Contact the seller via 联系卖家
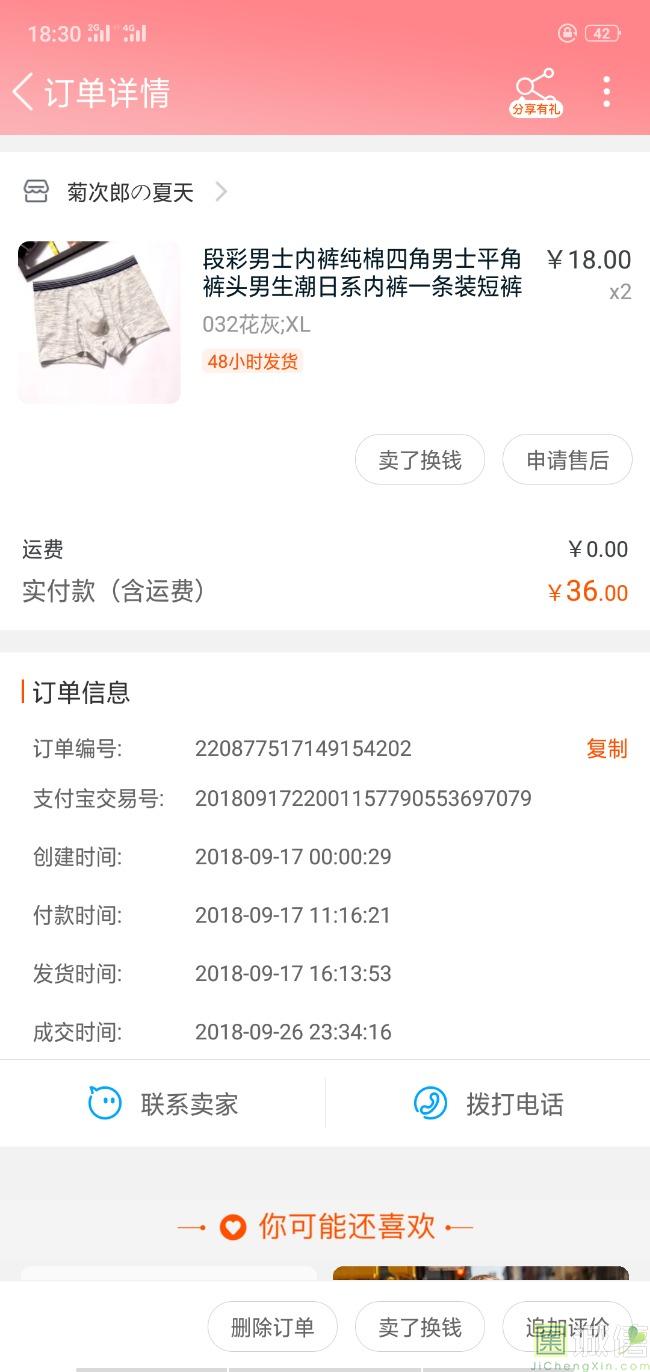 coord(164,1104)
